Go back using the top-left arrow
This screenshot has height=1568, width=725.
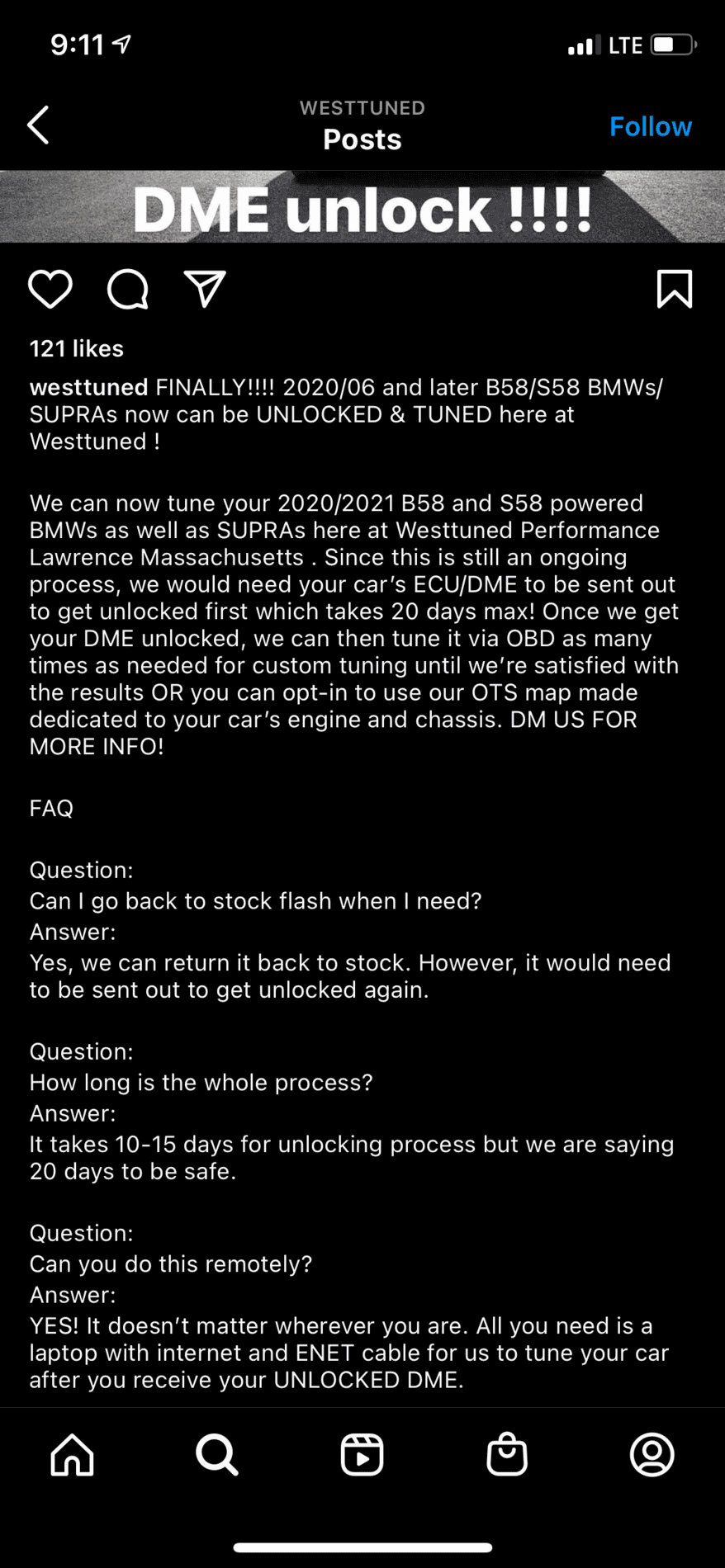(38, 125)
